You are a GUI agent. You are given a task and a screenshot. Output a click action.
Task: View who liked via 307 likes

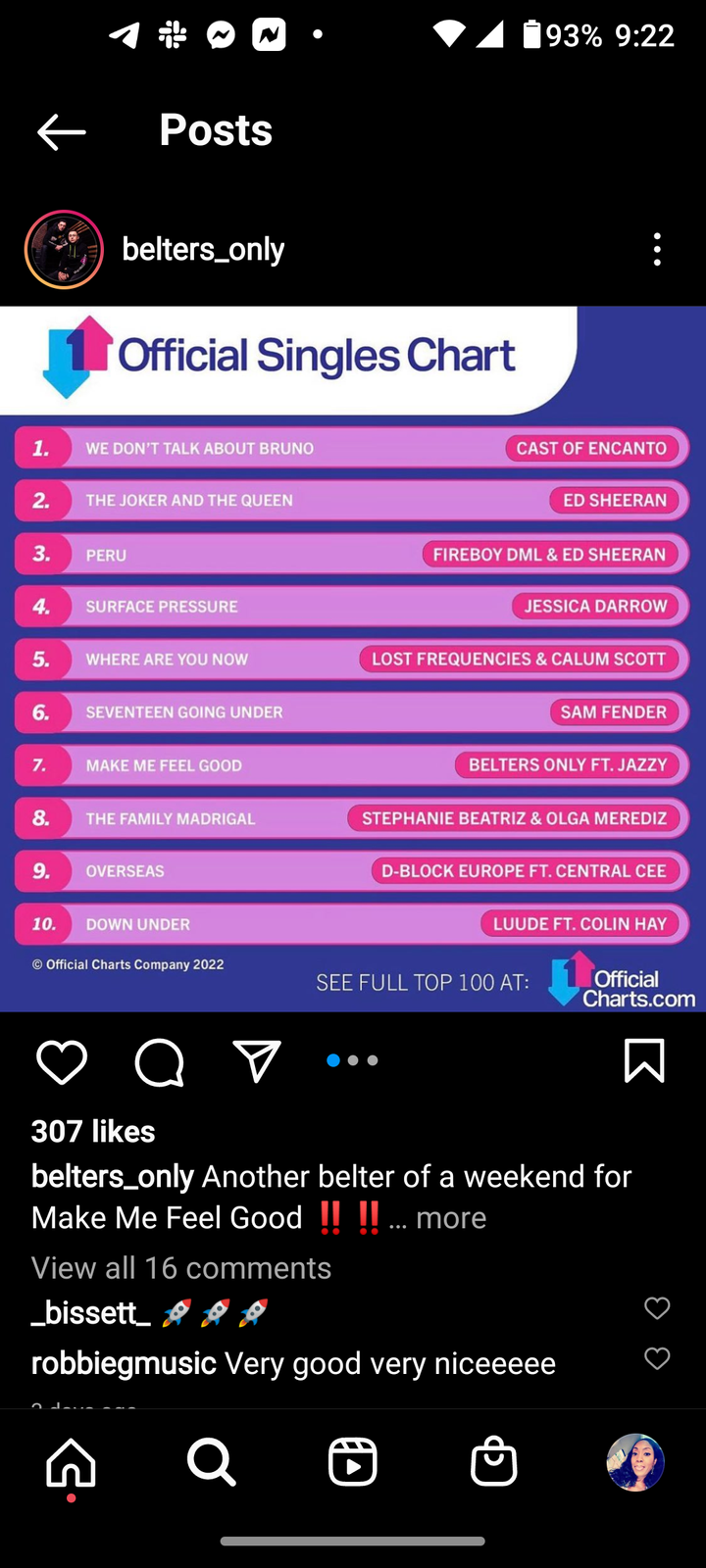coord(93,1131)
